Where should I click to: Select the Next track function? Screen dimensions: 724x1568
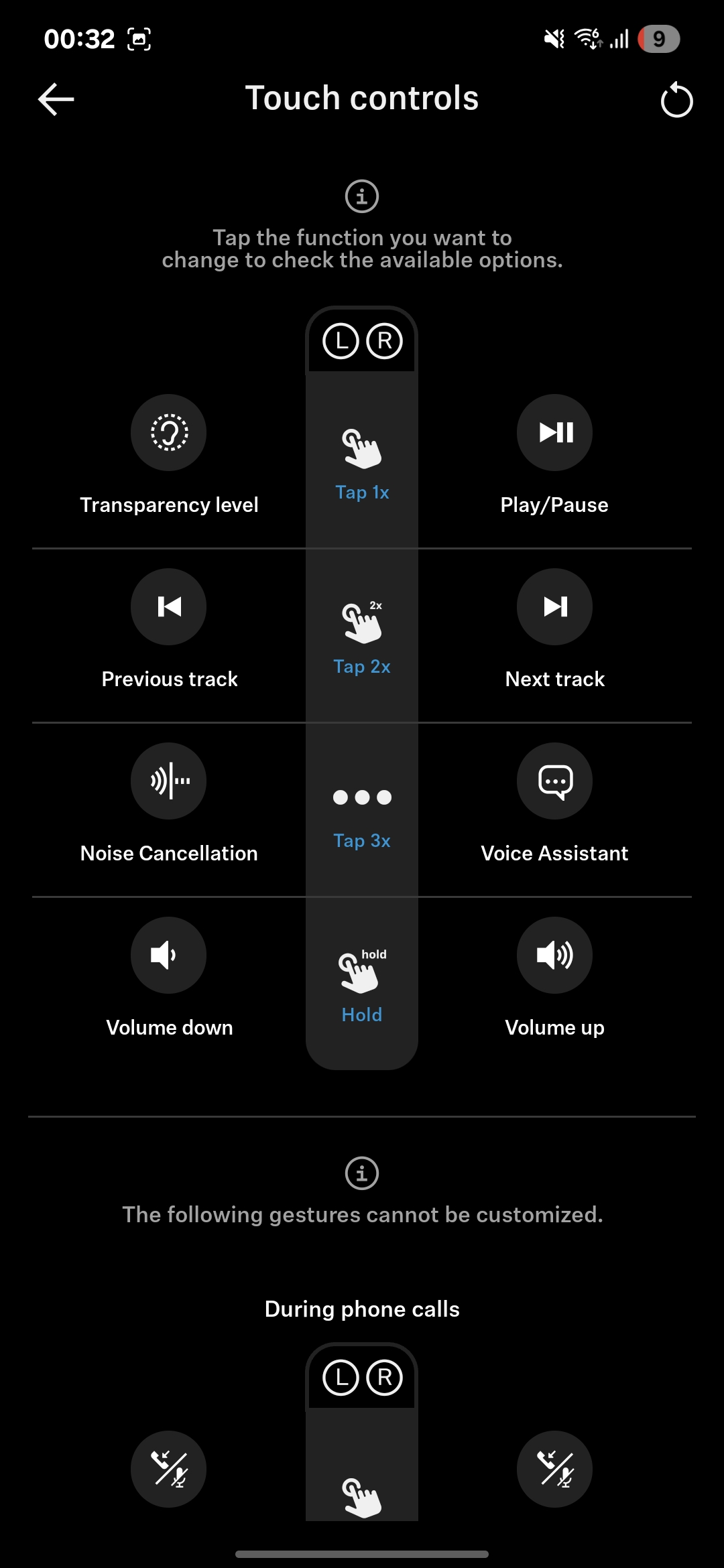[554, 607]
